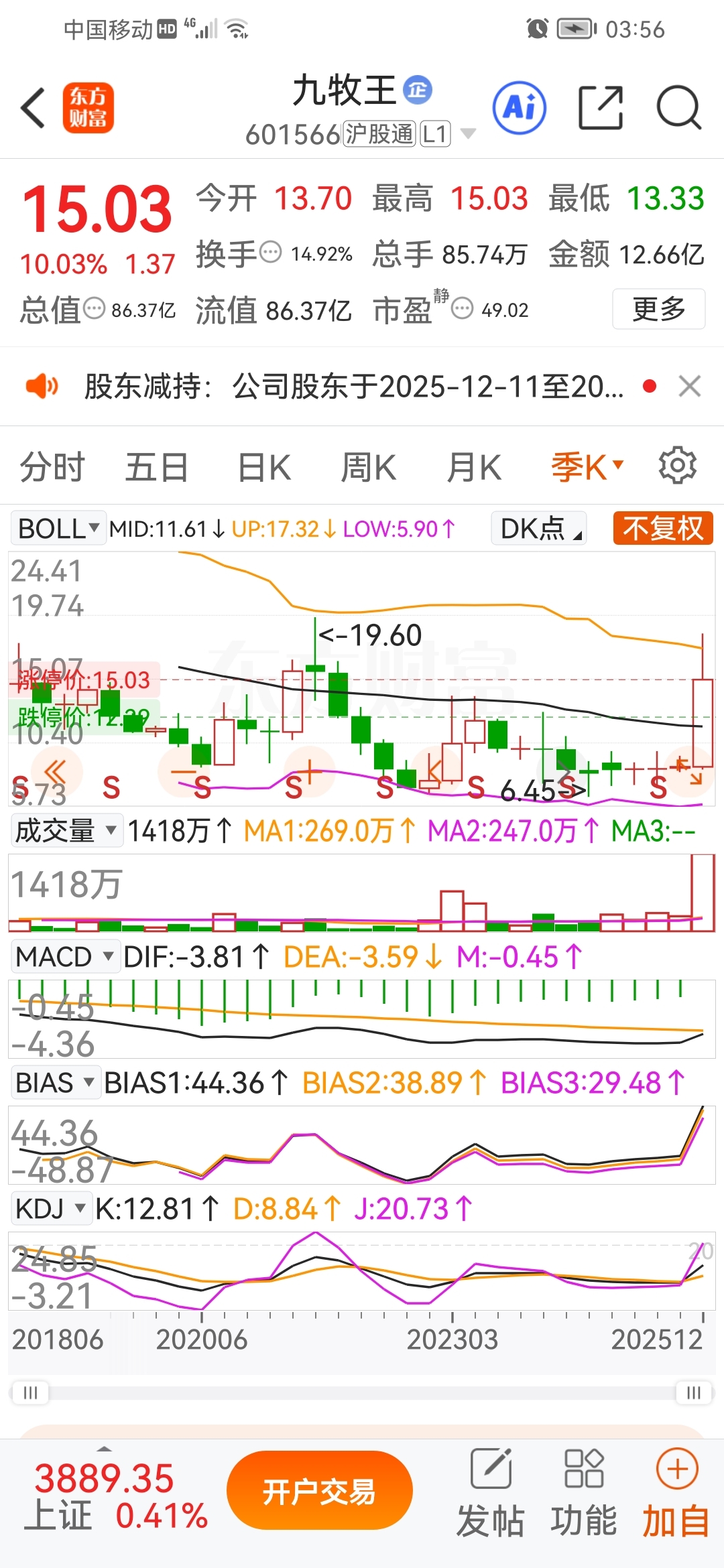Open chart settings gear
The width and height of the screenshot is (724, 1568).
point(677,466)
